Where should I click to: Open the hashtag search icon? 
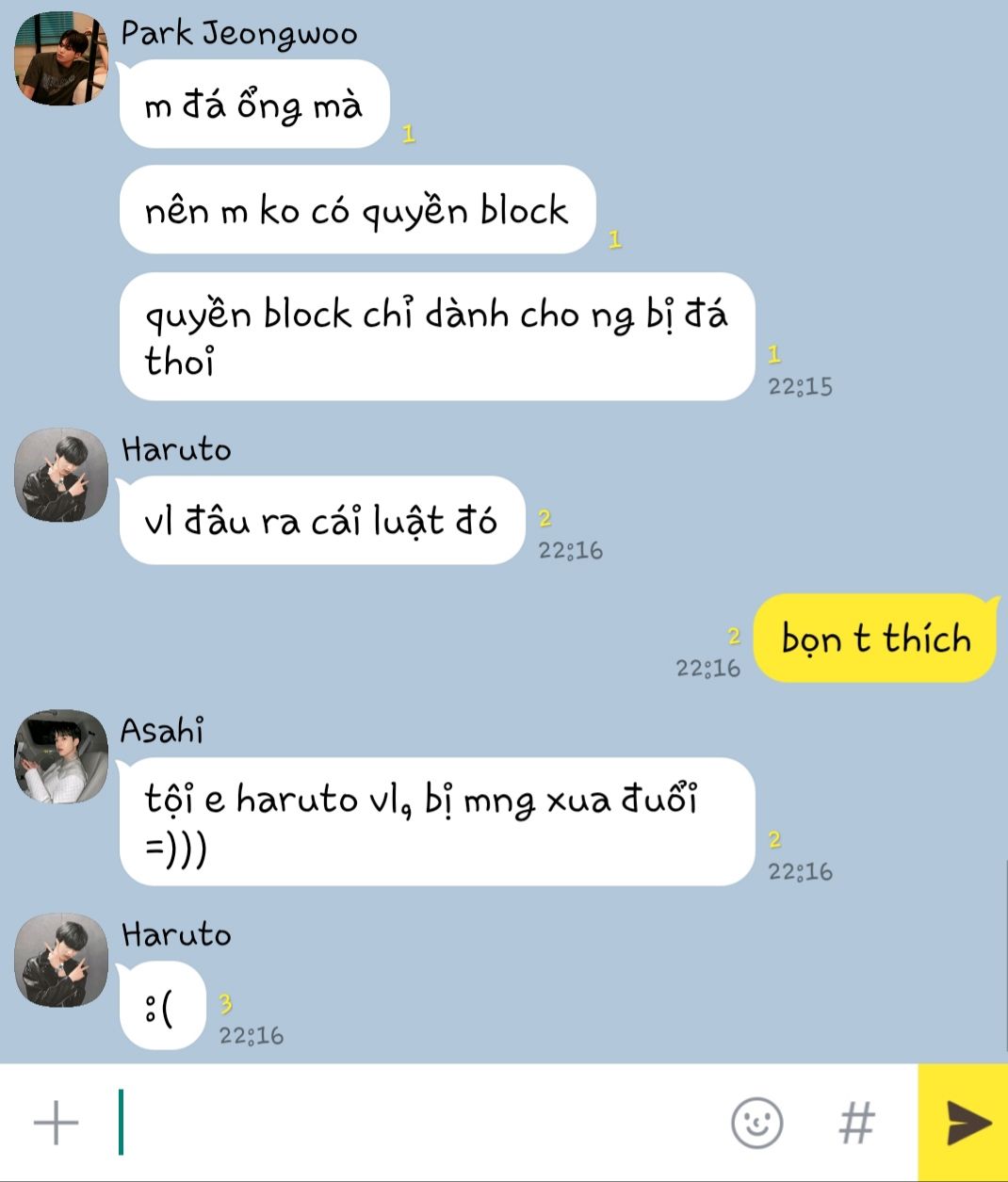click(x=856, y=1123)
